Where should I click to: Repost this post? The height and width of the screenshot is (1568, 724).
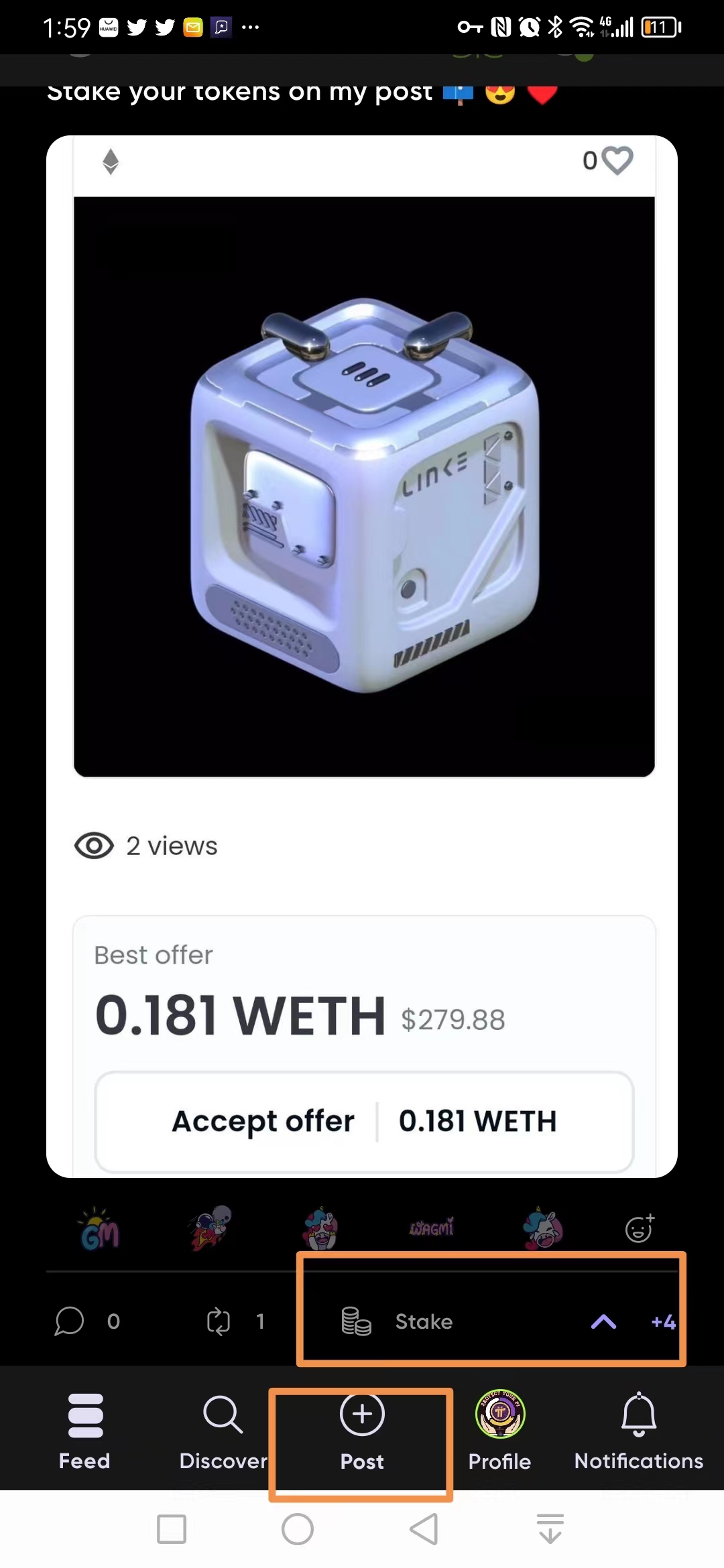[219, 1321]
